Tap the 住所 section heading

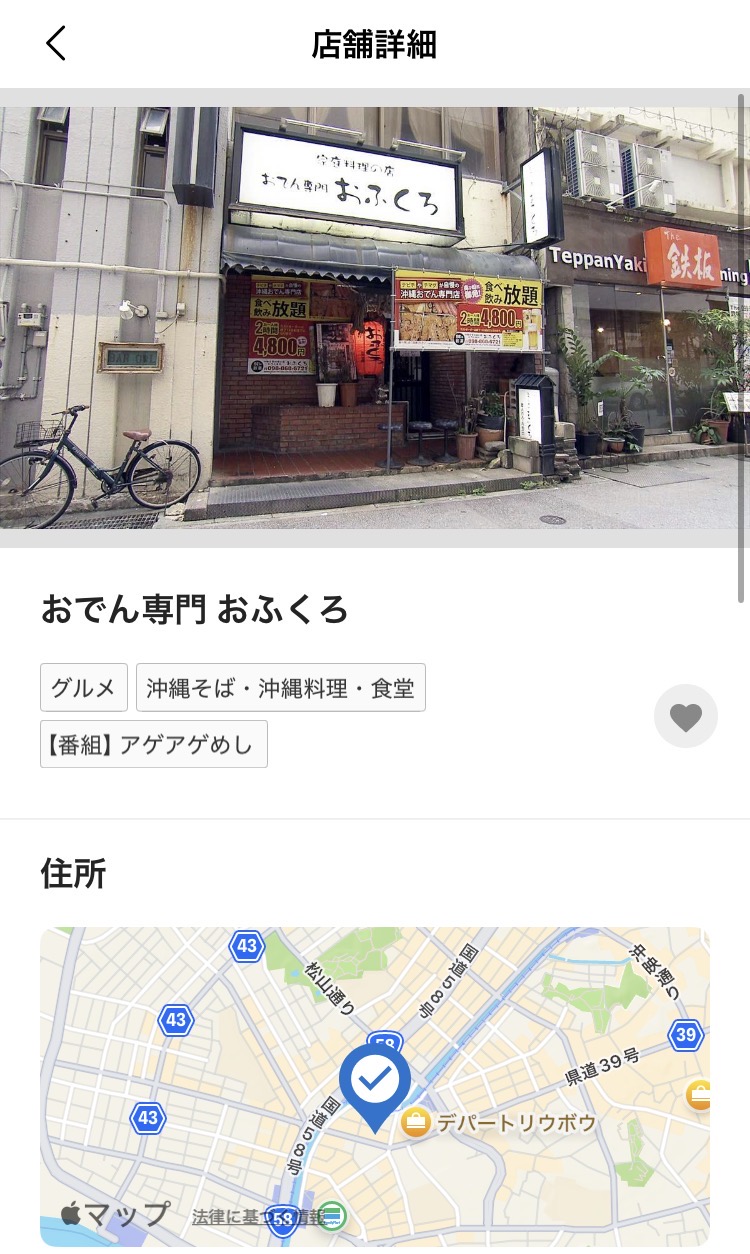[73, 874]
